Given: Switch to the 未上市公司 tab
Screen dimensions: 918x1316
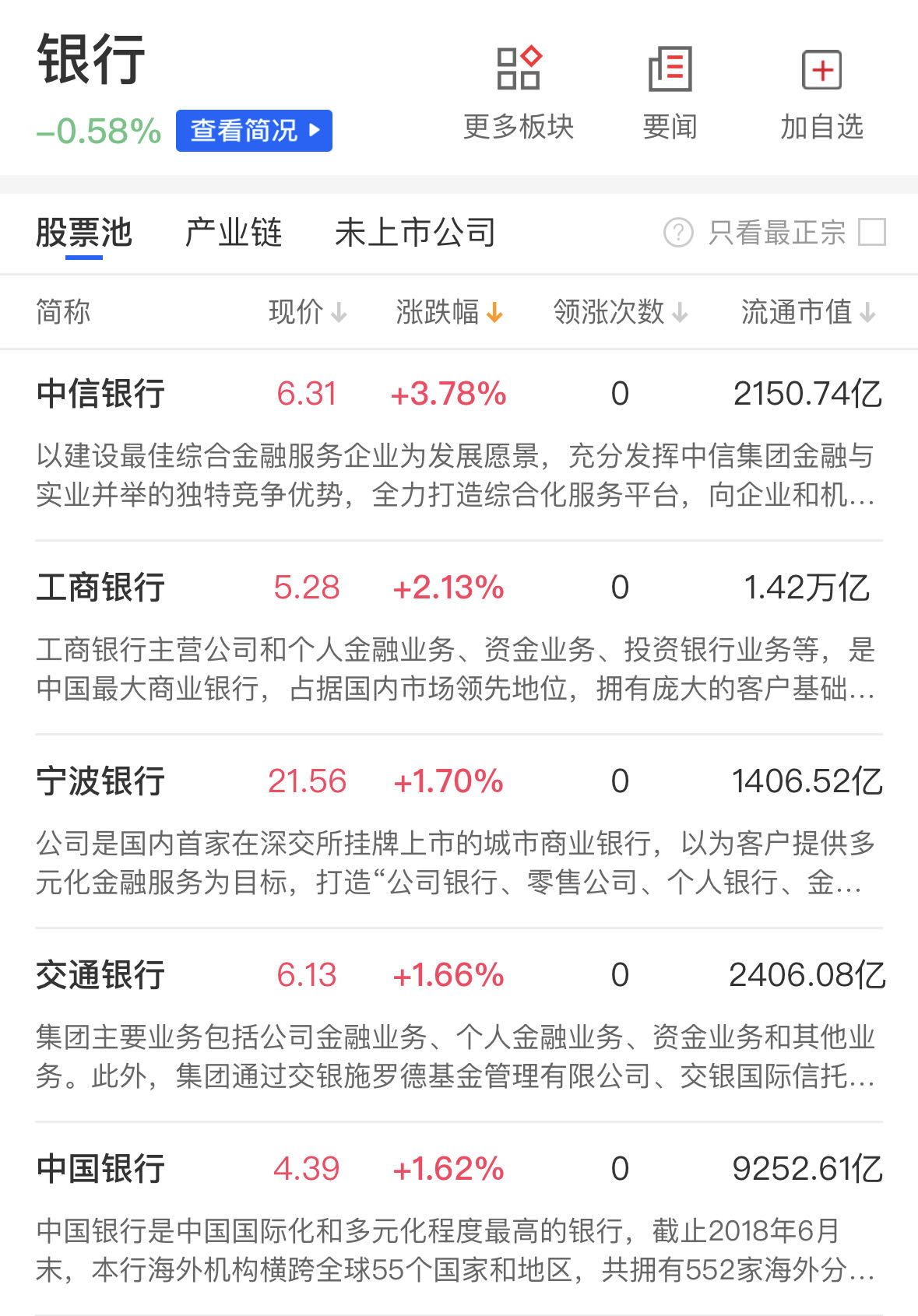Looking at the screenshot, I should point(415,233).
